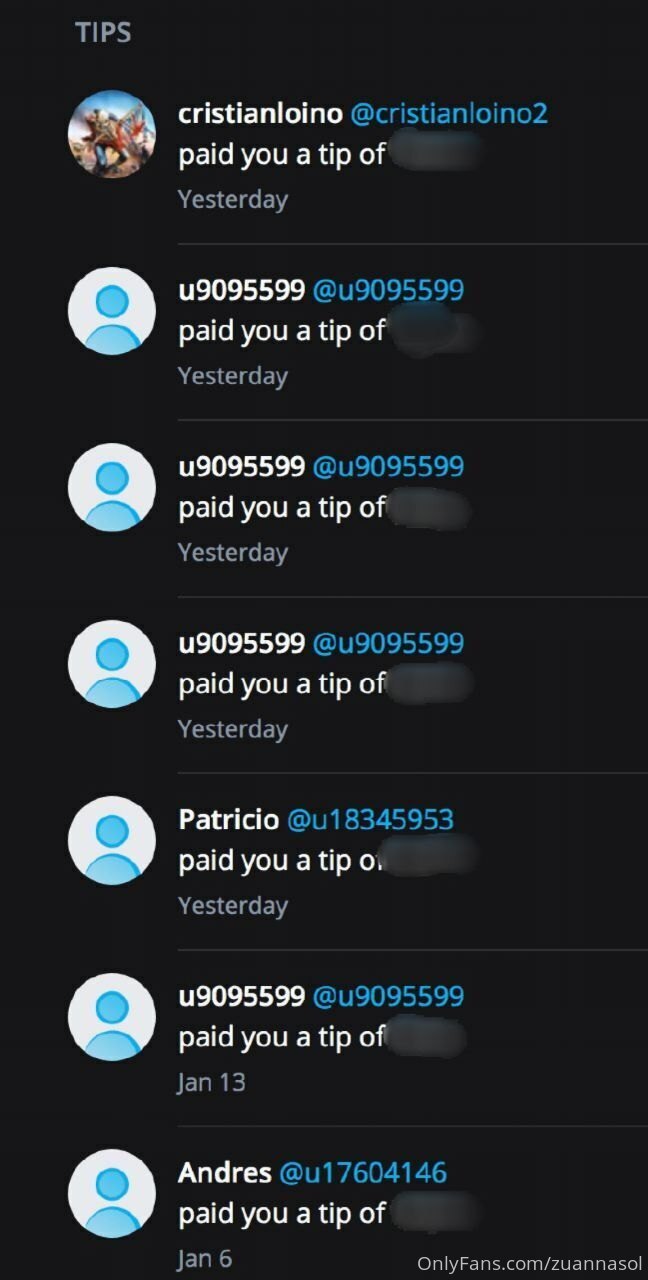Open Patricio's @u18345953 profile link
The height and width of the screenshot is (1280, 648).
click(x=370, y=820)
